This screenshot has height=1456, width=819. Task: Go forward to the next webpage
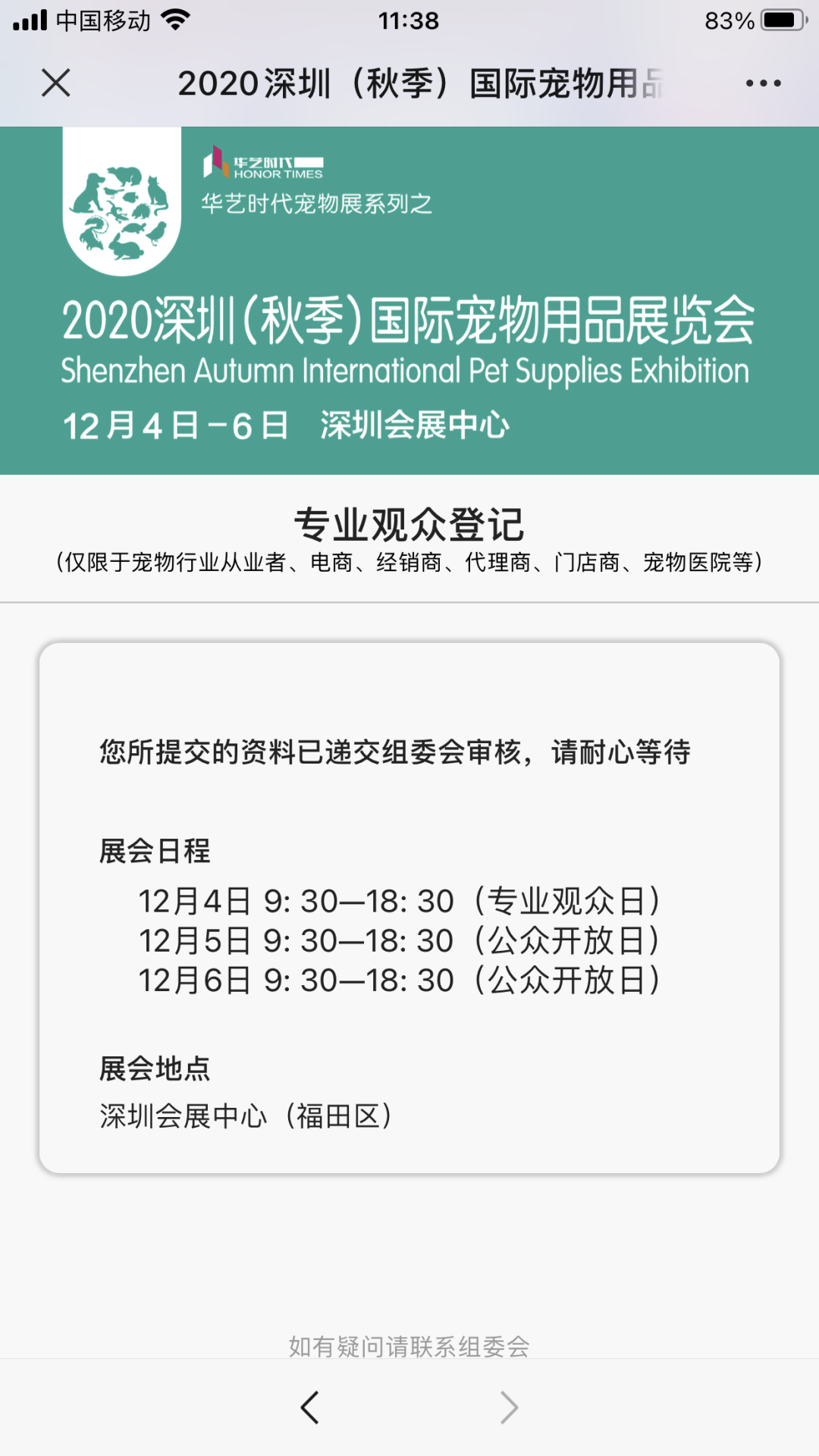pos(509,1407)
